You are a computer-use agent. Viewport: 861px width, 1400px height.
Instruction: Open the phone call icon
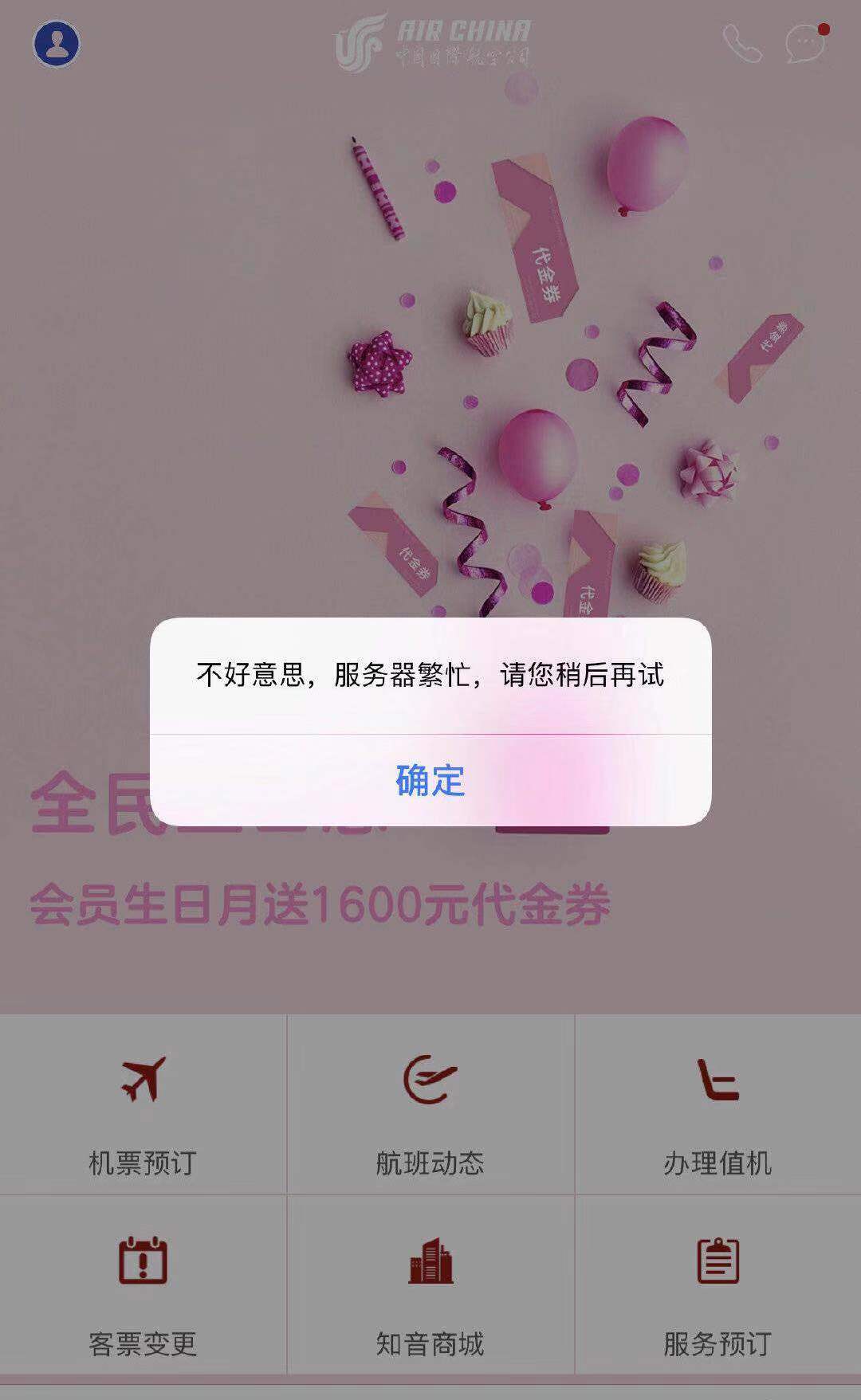[x=742, y=44]
